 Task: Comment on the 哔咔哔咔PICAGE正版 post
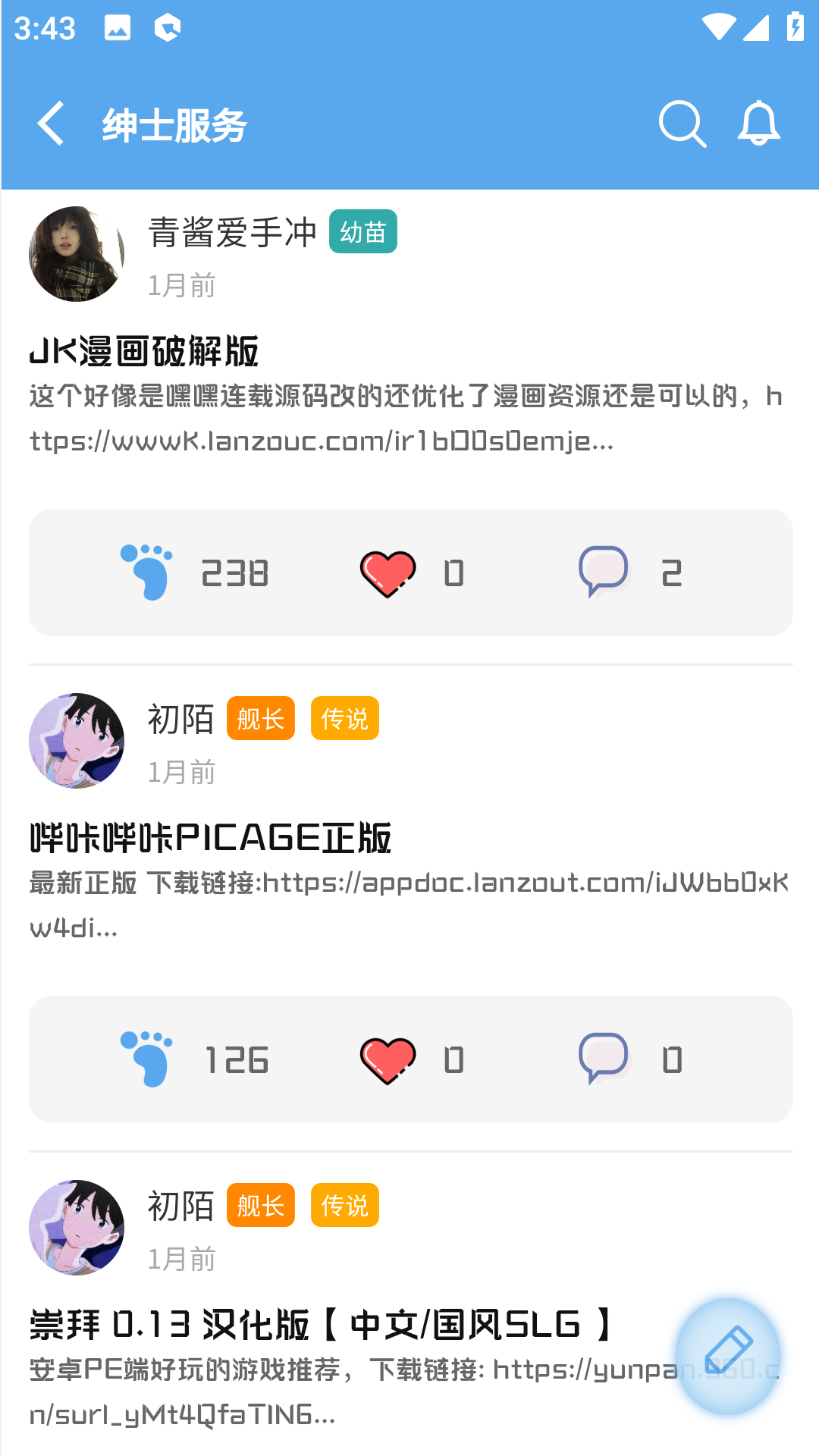coord(604,1059)
